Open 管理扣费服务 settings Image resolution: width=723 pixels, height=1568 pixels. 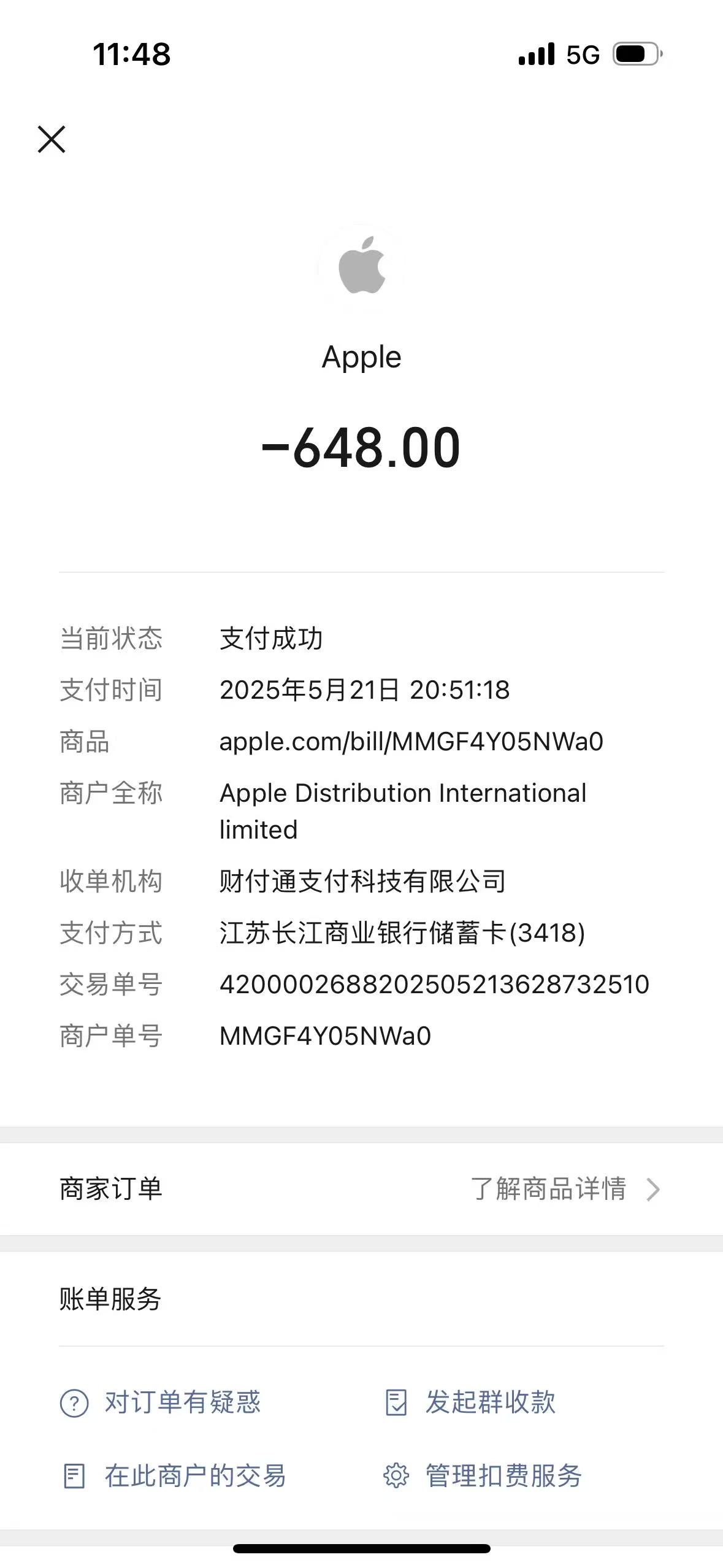point(483,1476)
